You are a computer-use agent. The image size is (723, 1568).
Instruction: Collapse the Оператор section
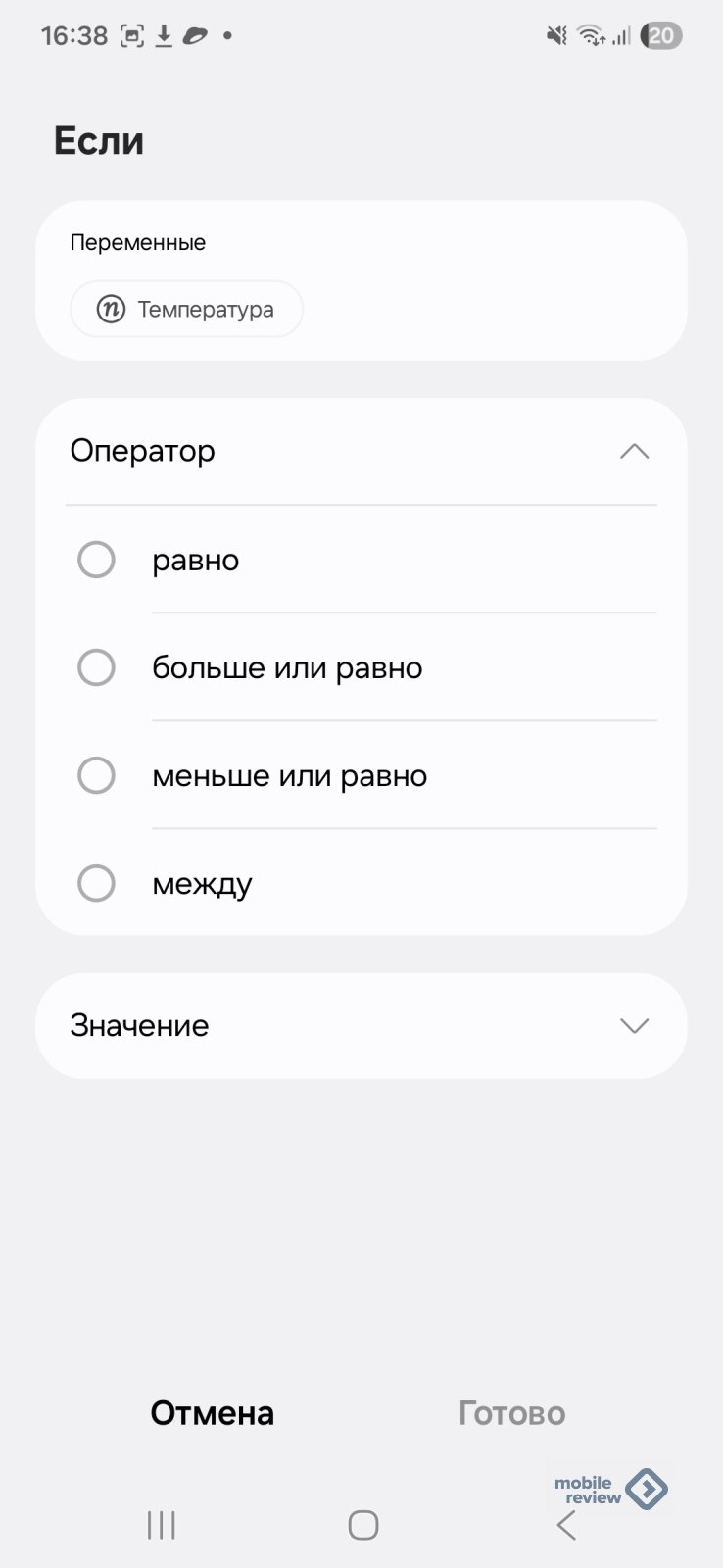pyautogui.click(x=634, y=452)
